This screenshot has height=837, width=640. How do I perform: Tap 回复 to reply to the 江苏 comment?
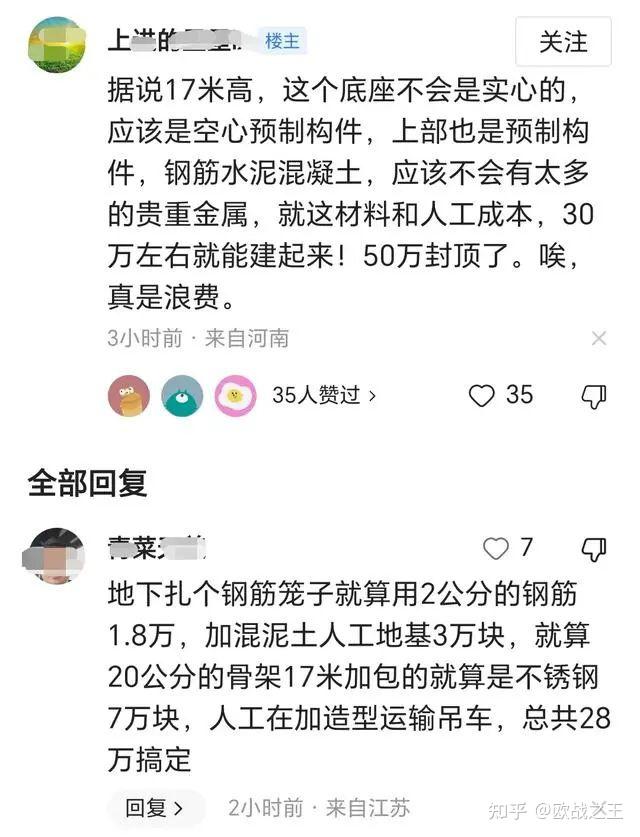(x=154, y=807)
